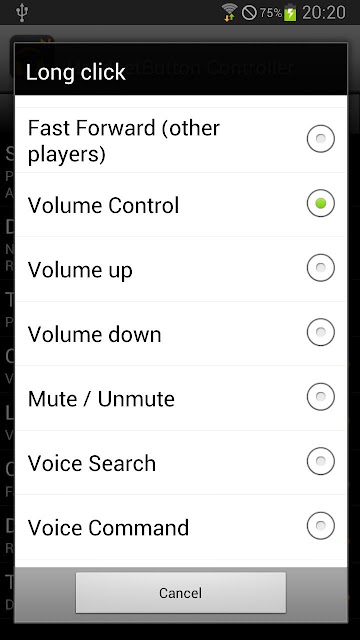Choose the Volume Control option
Viewport: 360px width, 640px height.
[181, 204]
